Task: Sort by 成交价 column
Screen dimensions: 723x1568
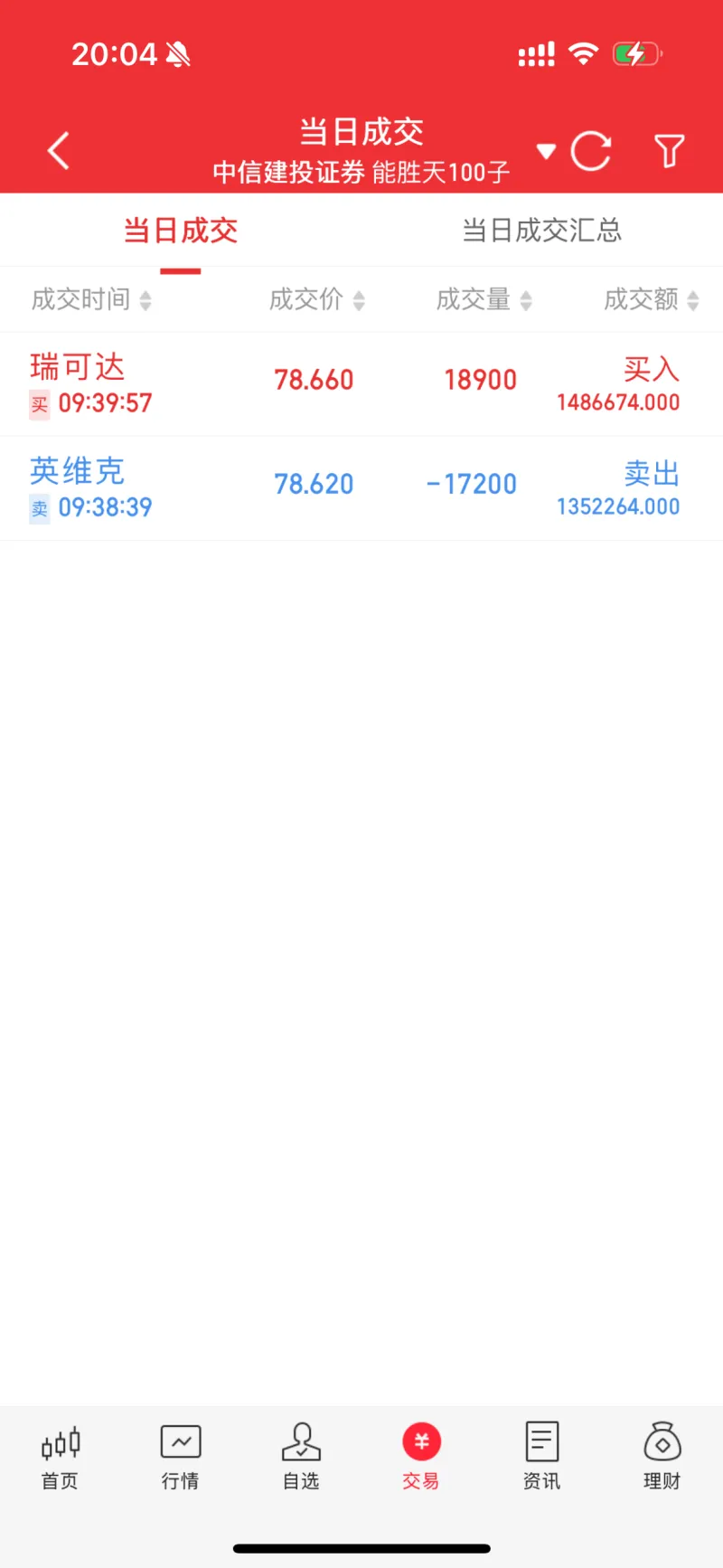Action: [316, 299]
